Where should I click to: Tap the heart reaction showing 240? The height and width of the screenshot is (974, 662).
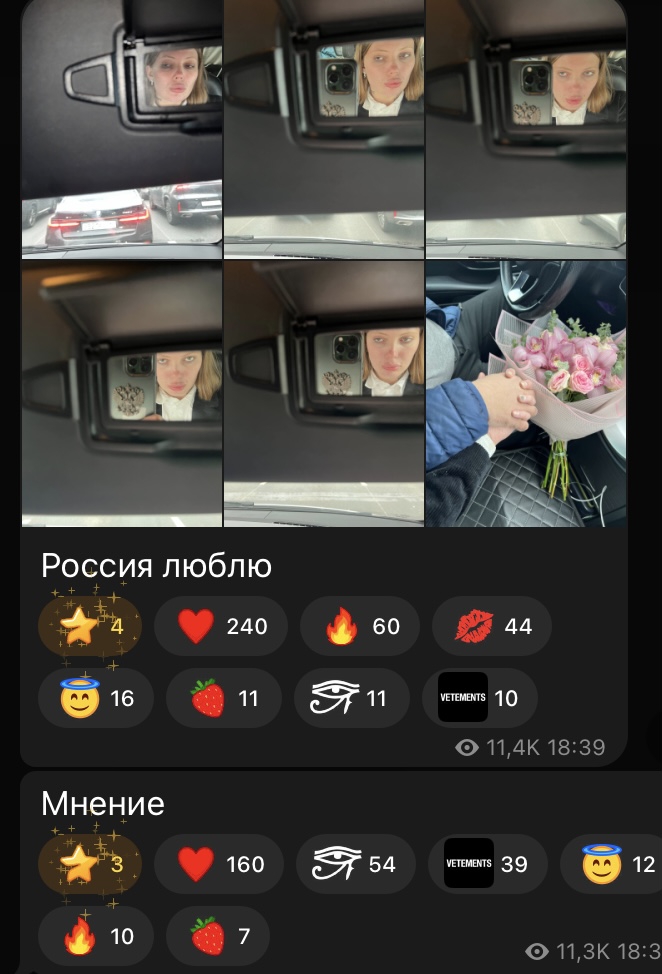[x=222, y=626]
